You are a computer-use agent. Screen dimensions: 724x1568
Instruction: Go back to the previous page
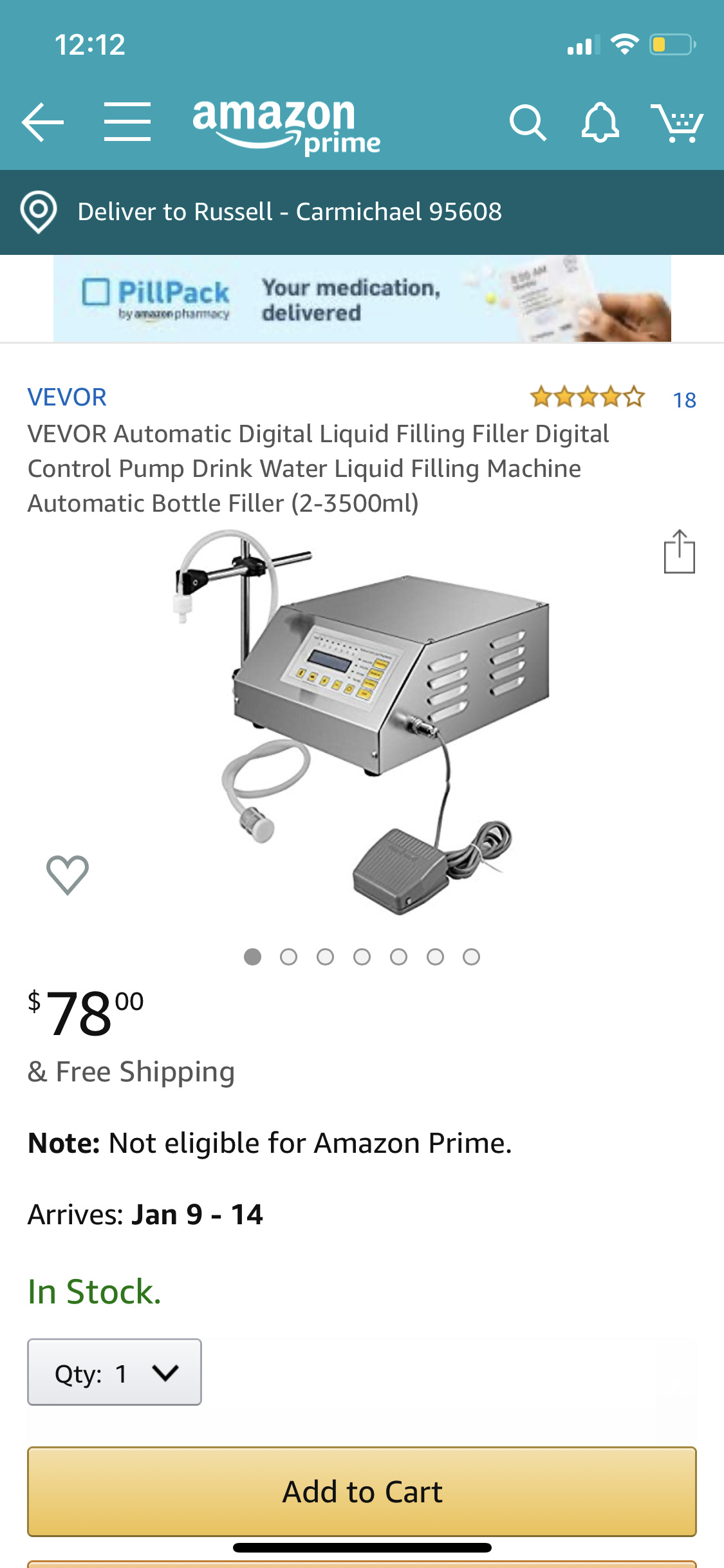click(42, 122)
